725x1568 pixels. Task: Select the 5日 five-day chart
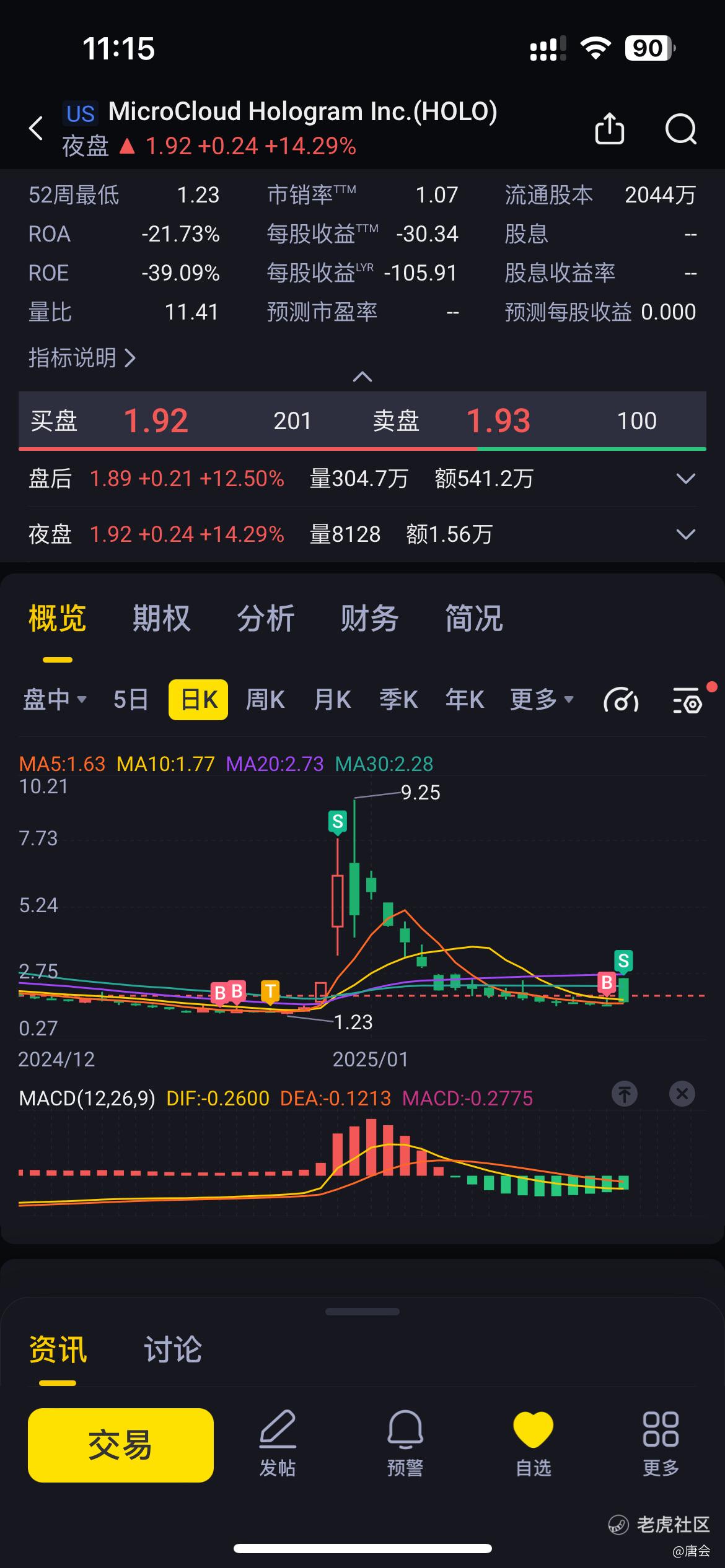131,700
